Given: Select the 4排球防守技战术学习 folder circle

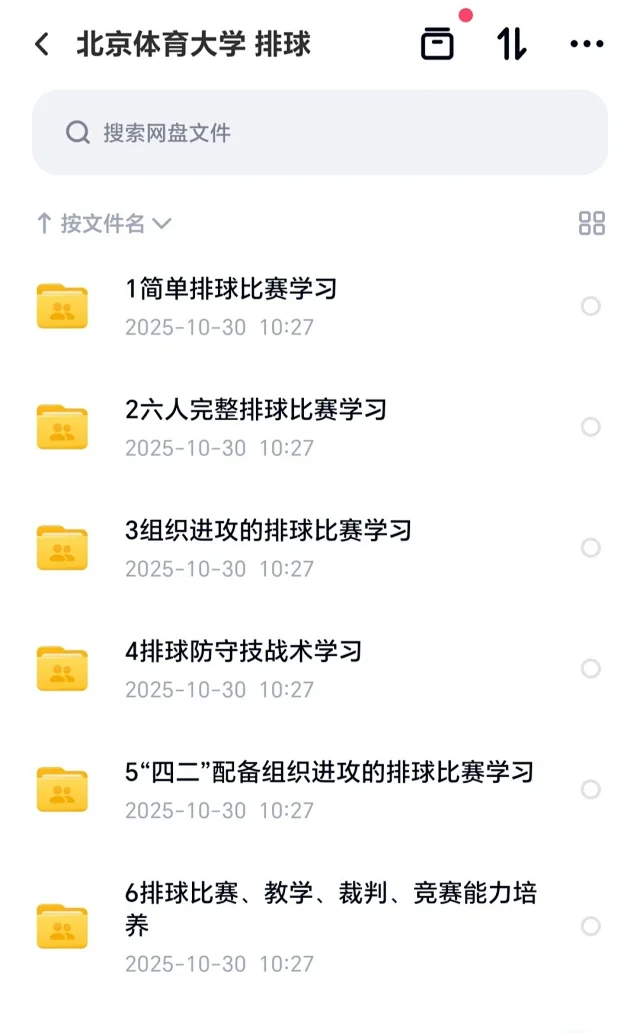Looking at the screenshot, I should click(x=591, y=669).
